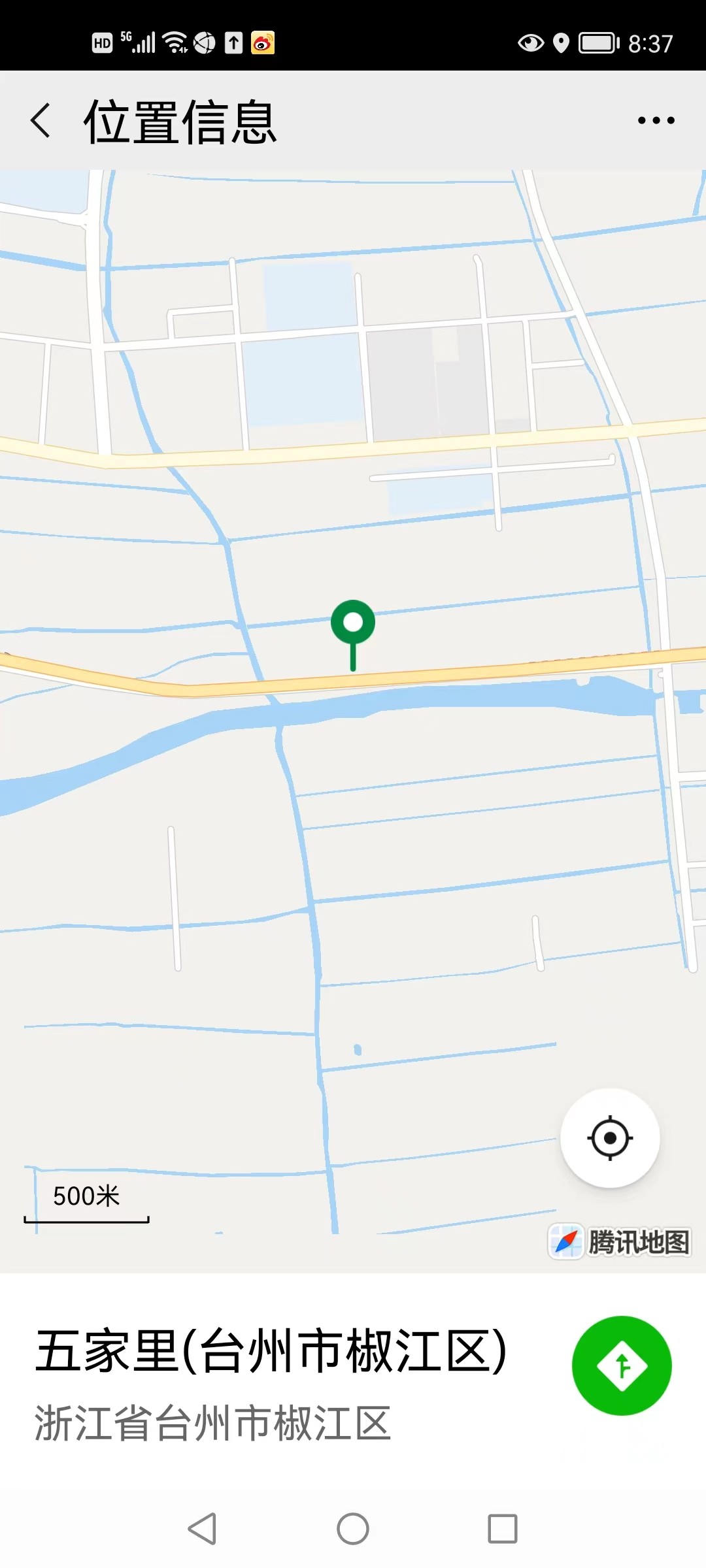Tap the system home button

353,1529
